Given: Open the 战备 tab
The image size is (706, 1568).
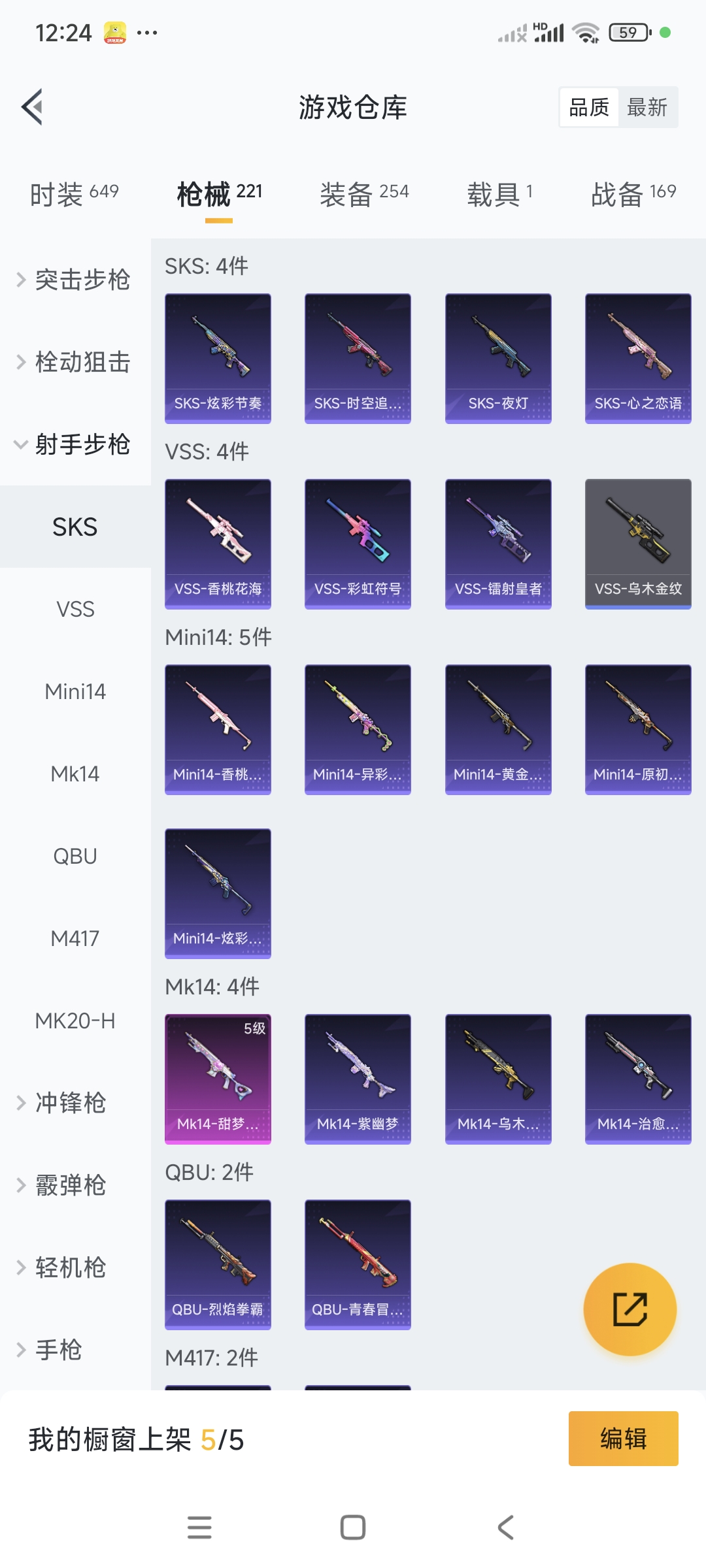Looking at the screenshot, I should (x=633, y=194).
